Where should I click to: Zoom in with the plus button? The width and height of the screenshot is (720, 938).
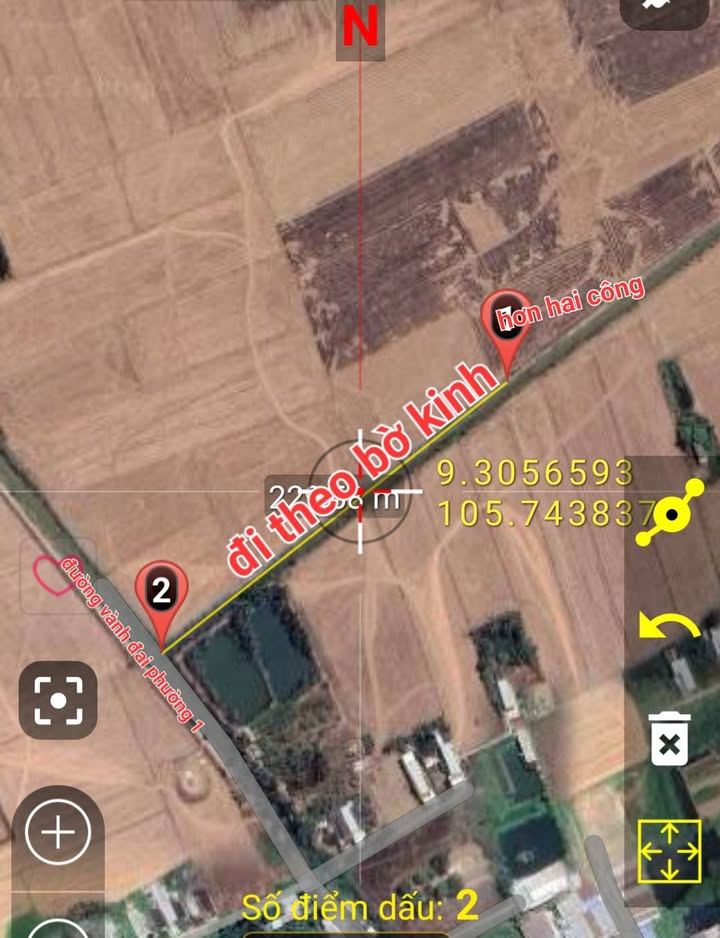pos(58,832)
